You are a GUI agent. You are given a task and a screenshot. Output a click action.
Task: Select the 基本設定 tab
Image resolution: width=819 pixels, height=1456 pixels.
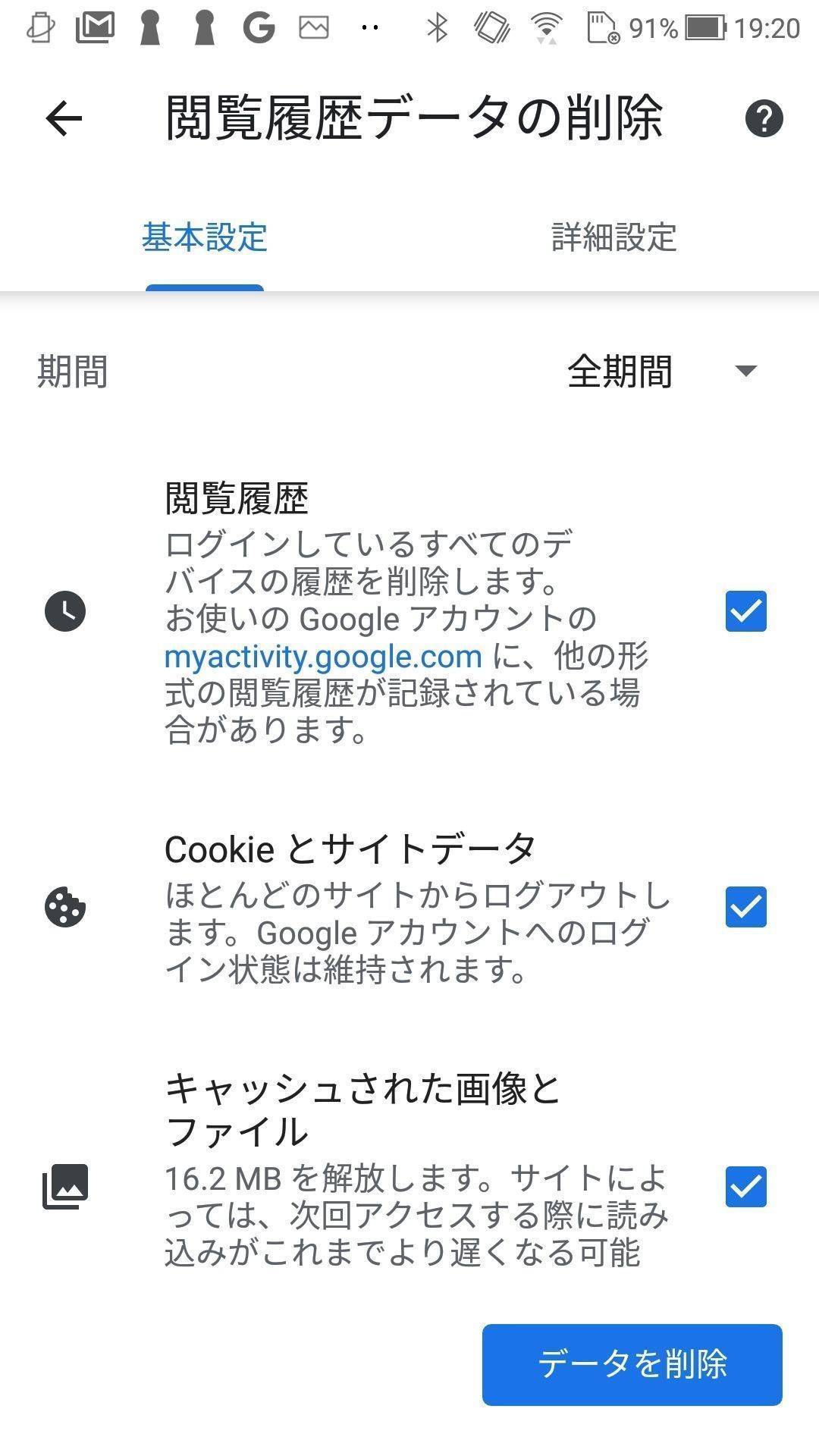[x=205, y=237]
